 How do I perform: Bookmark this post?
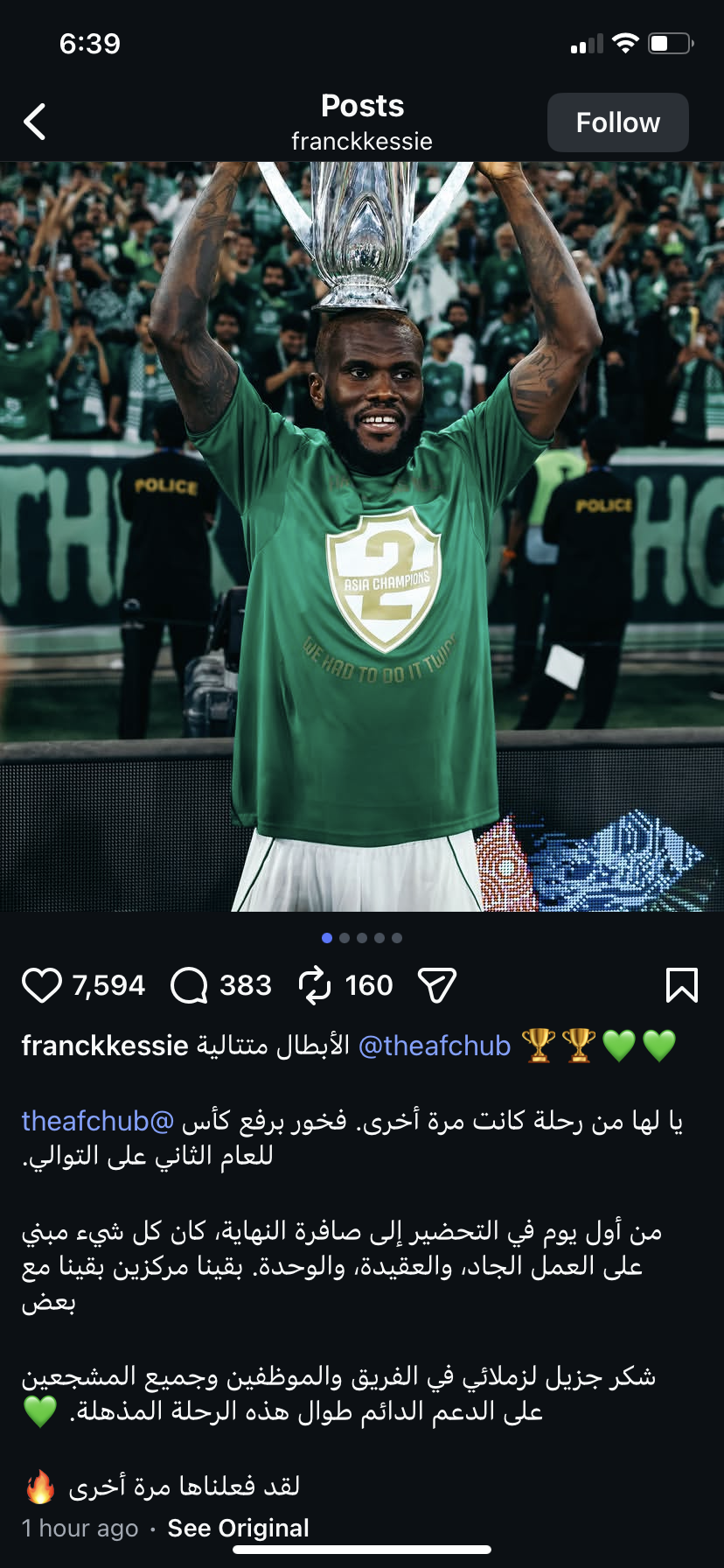tap(681, 985)
